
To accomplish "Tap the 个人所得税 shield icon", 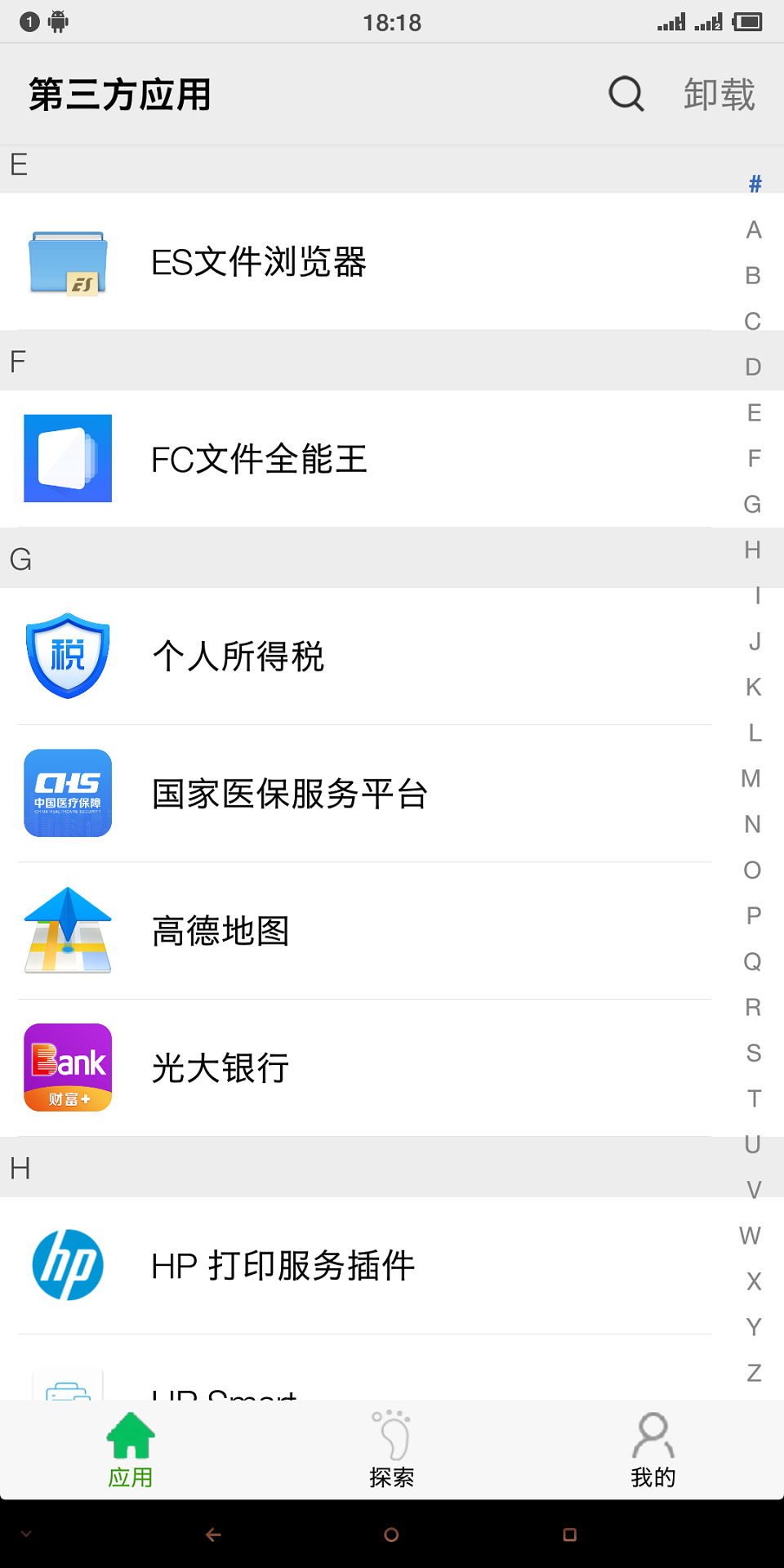I will [68, 655].
